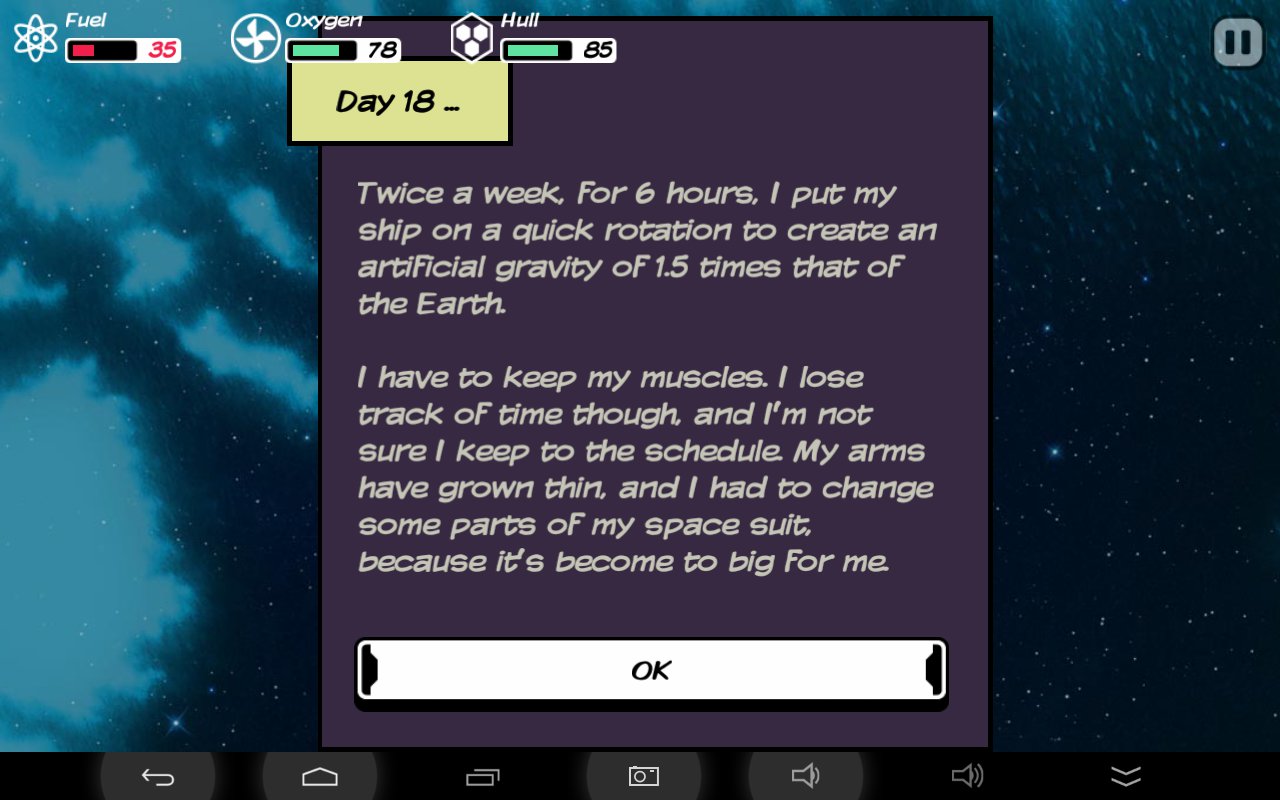Hide the navigation bar with the chevron
The width and height of the screenshot is (1280, 800).
[1126, 776]
